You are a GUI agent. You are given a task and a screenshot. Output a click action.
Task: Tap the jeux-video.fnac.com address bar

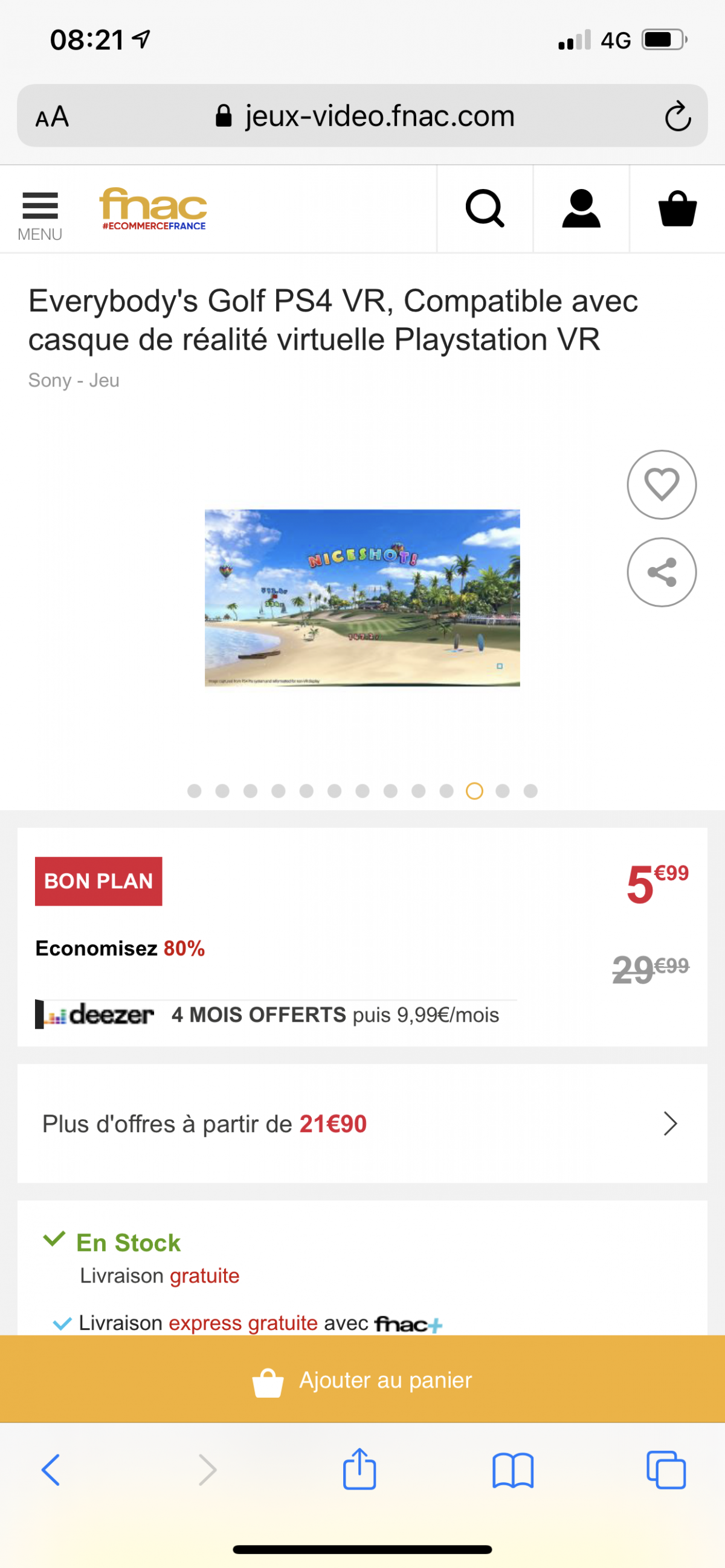366,117
